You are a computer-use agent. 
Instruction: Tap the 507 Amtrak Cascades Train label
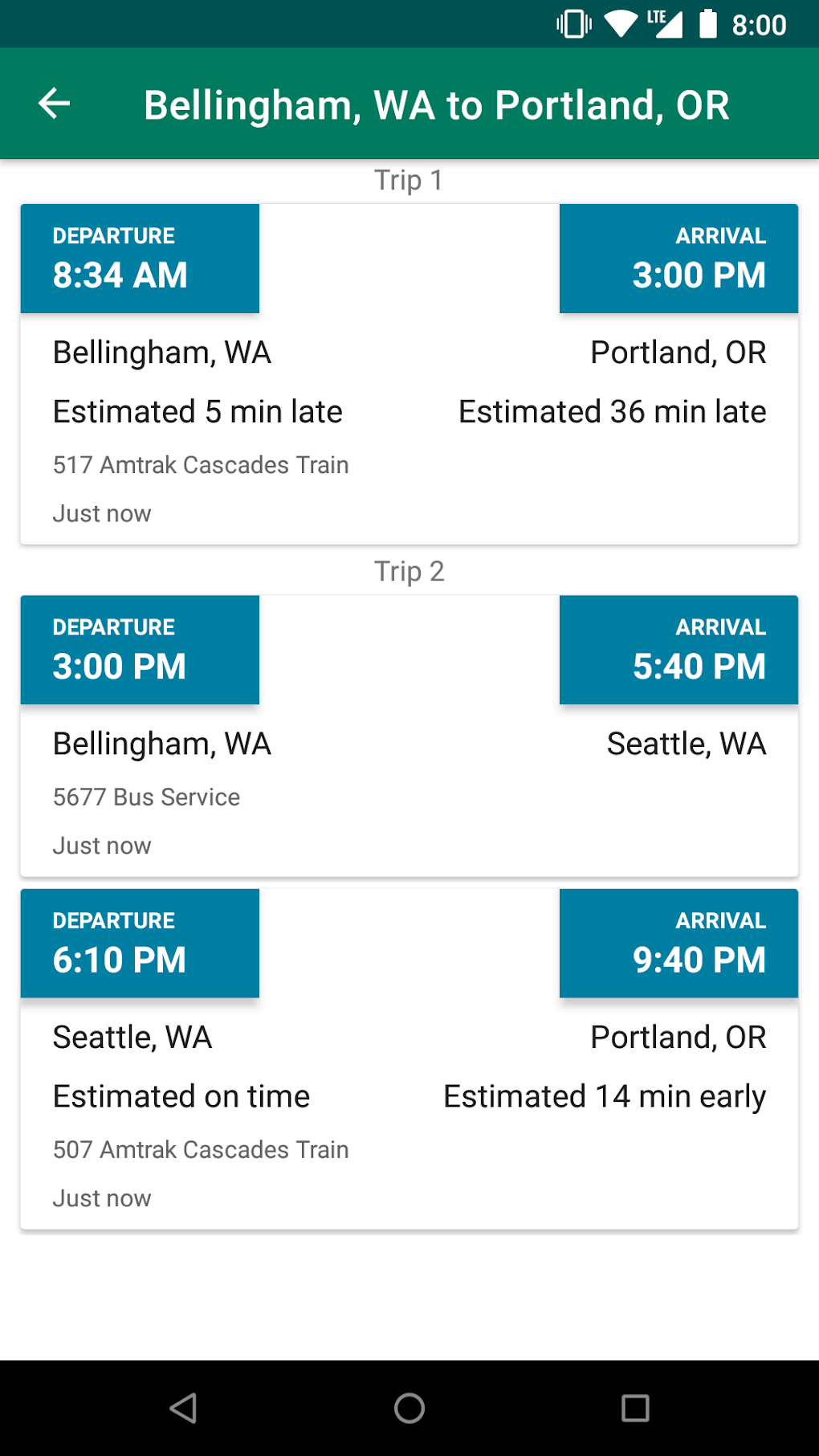point(201,1149)
